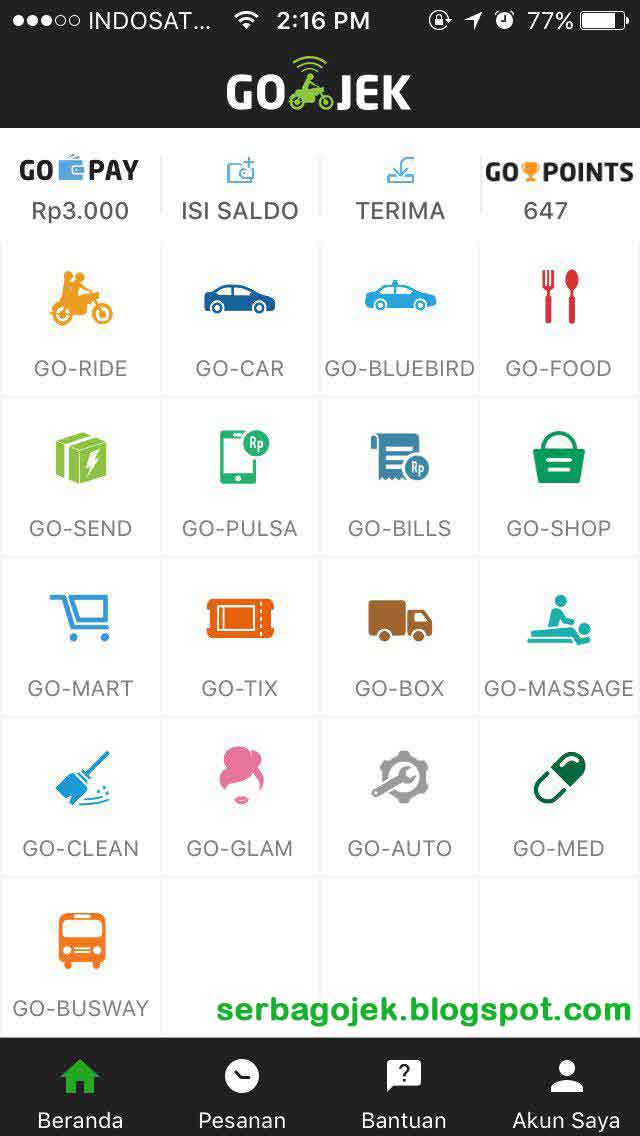Tap the GO-GLAM beauty service
This screenshot has width=640, height=1136.
[x=240, y=798]
